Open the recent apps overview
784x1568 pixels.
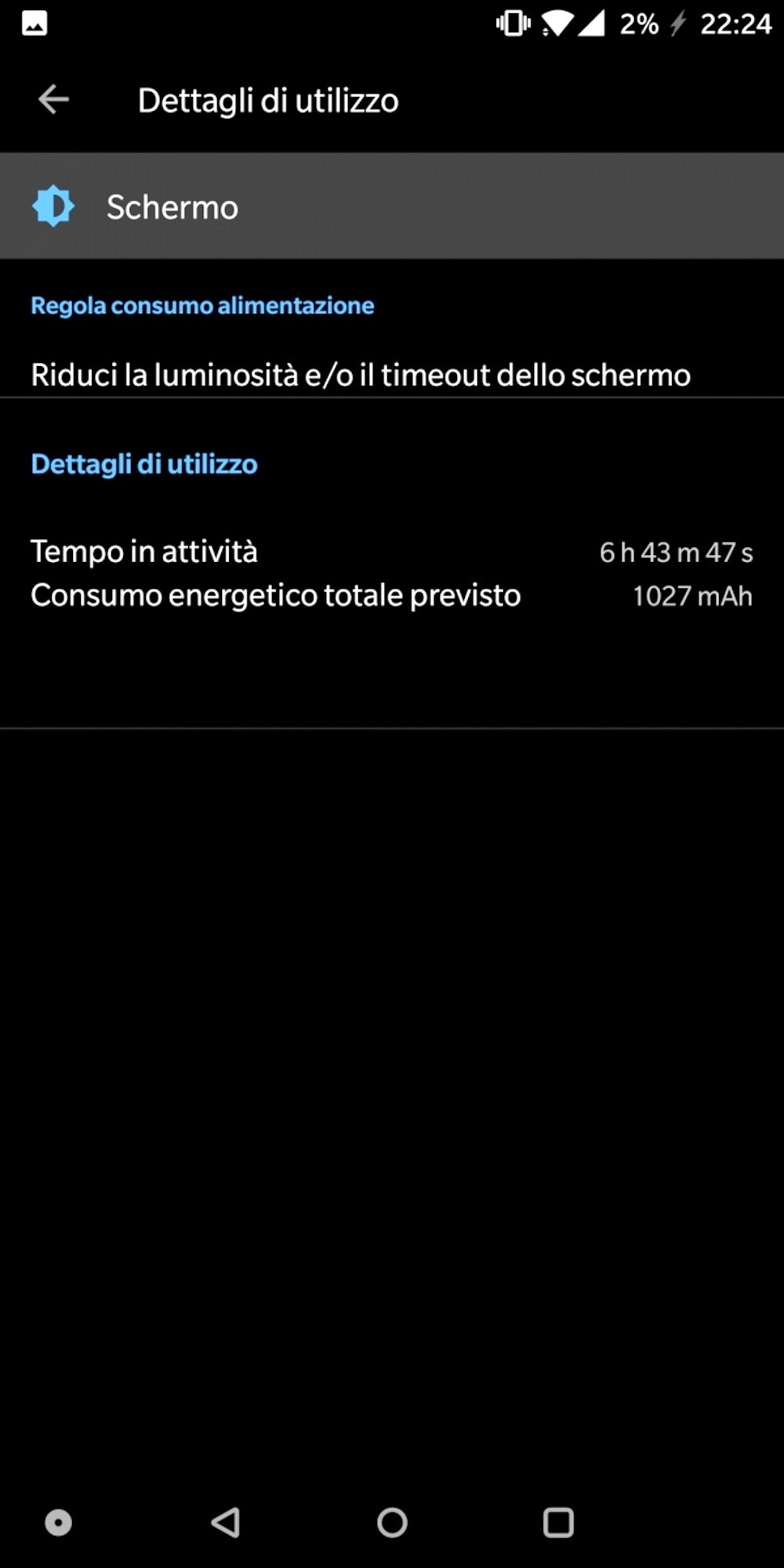coord(558,1523)
